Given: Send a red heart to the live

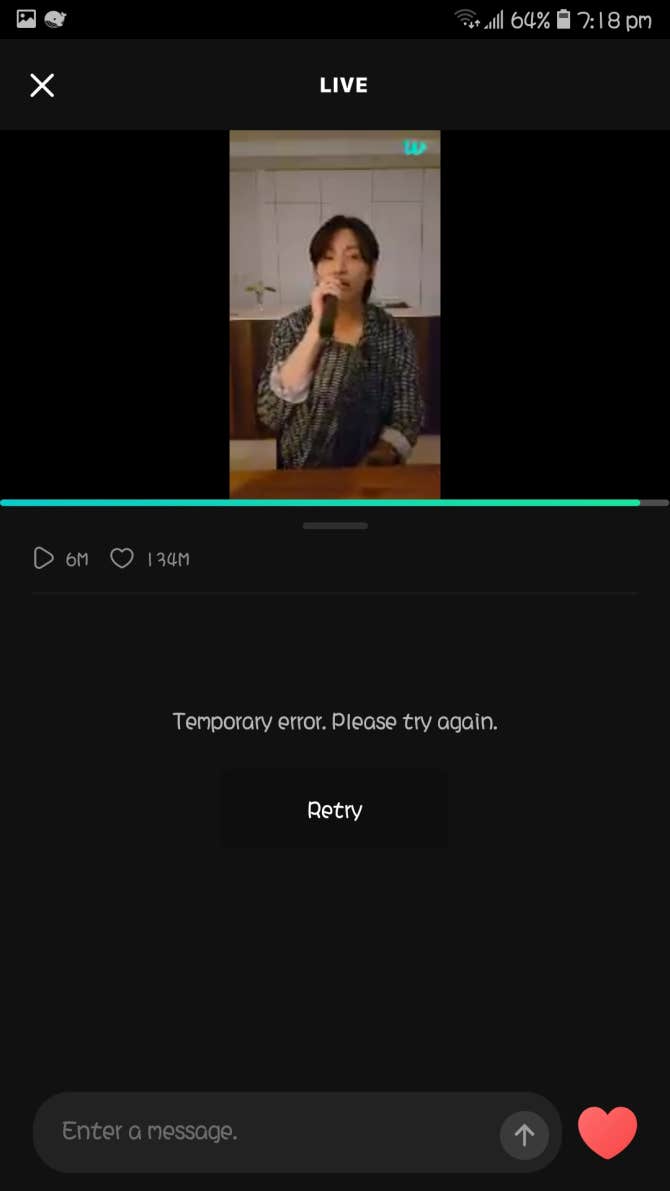Looking at the screenshot, I should coord(607,1133).
